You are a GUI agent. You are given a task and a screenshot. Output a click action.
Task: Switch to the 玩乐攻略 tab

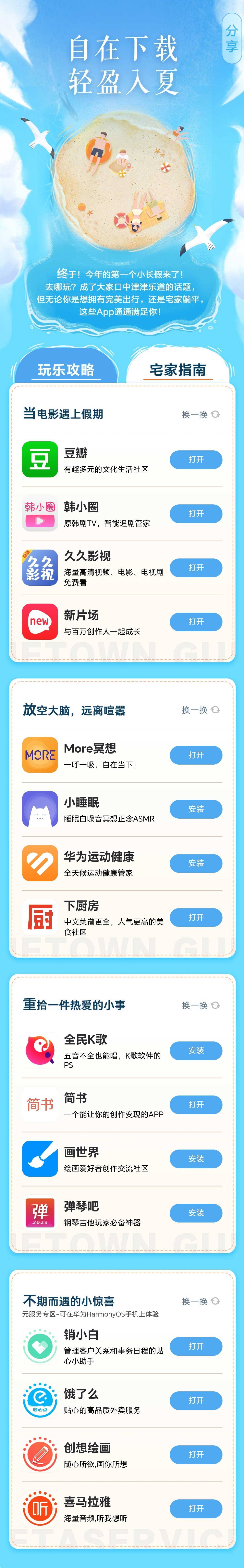coord(66,370)
